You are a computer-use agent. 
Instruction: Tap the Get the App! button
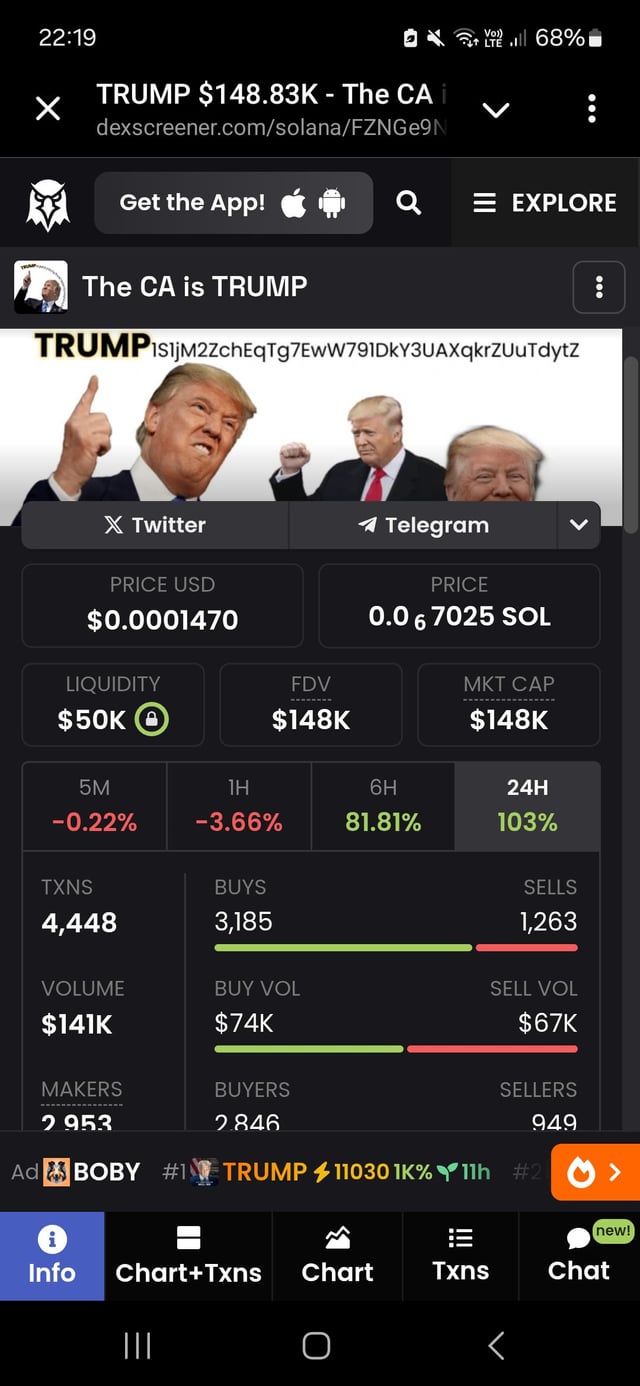tap(233, 203)
